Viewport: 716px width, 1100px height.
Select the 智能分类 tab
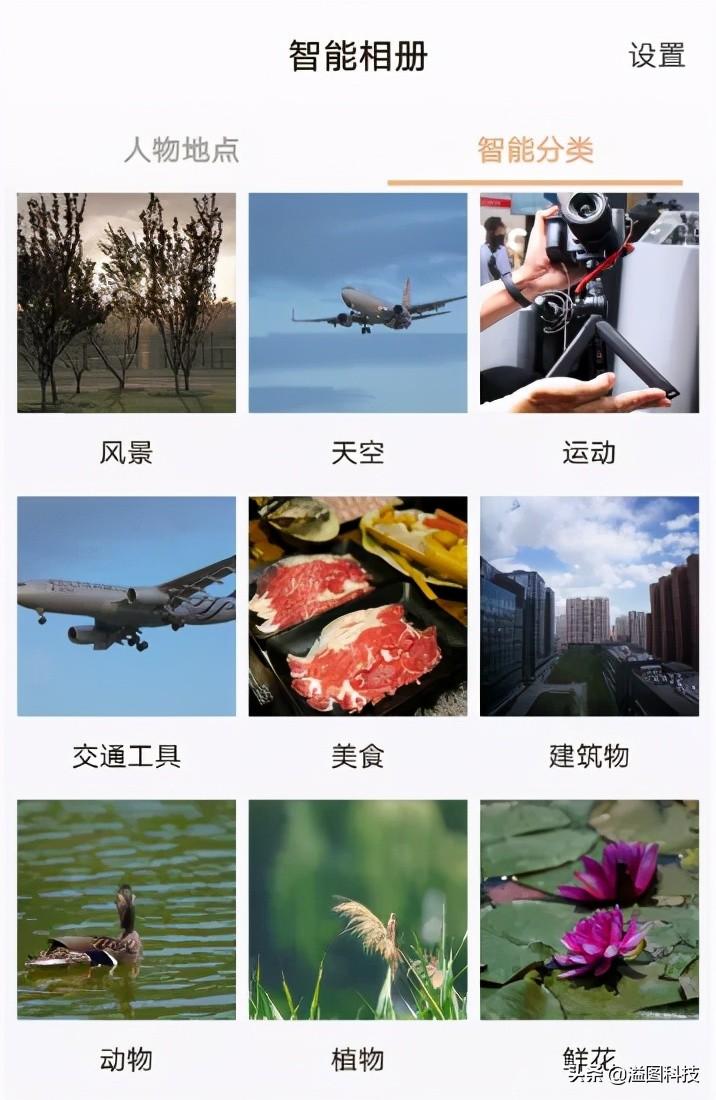coord(535,150)
